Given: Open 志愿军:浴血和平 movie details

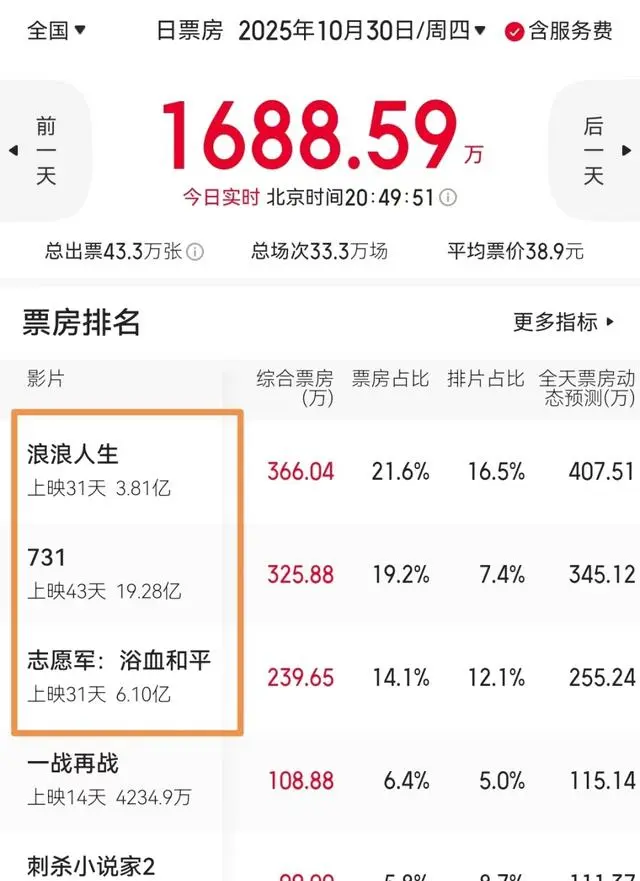Looking at the screenshot, I should [119, 660].
